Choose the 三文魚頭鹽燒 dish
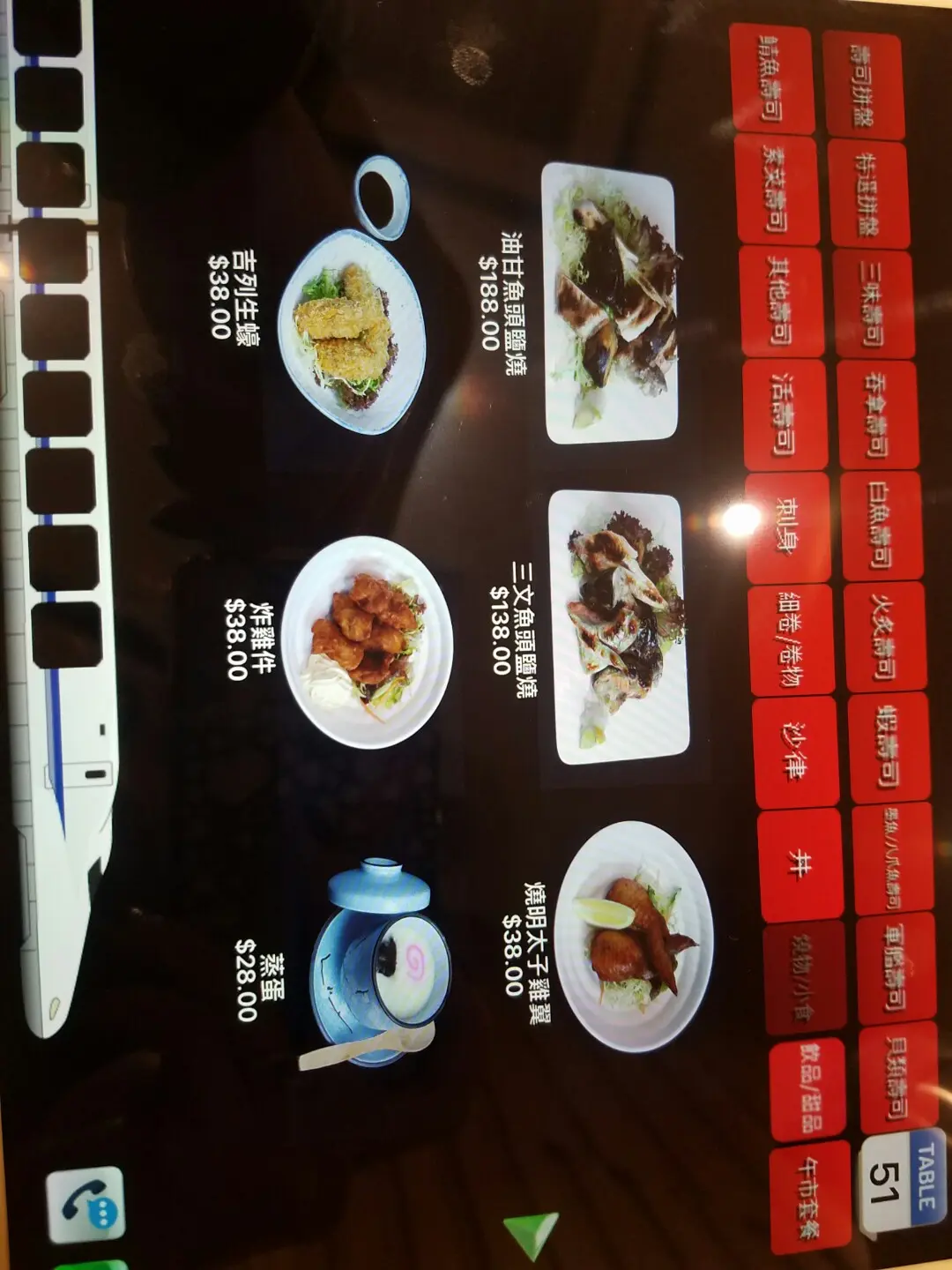 point(619,628)
